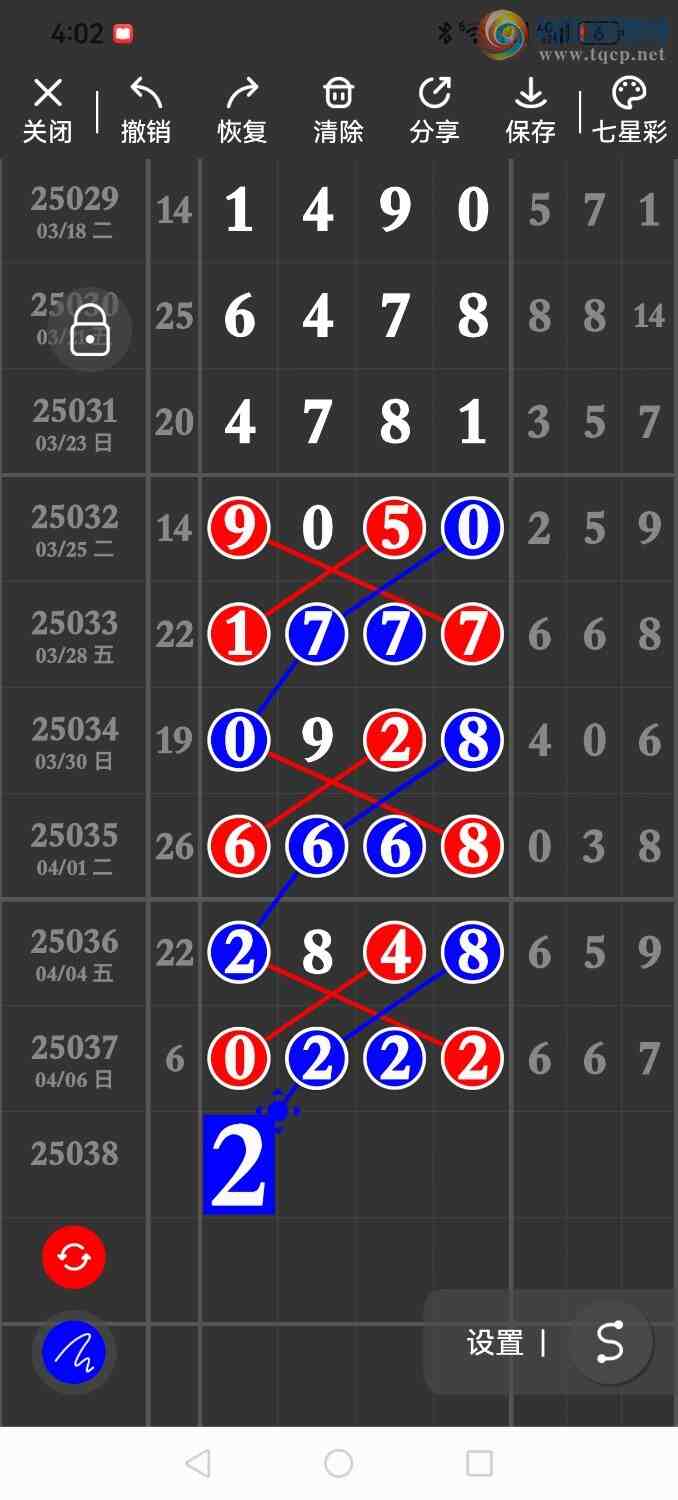Screen dimensions: 678x1500
Task: Tap the unmarked 9 in row 25034
Action: [x=317, y=741]
